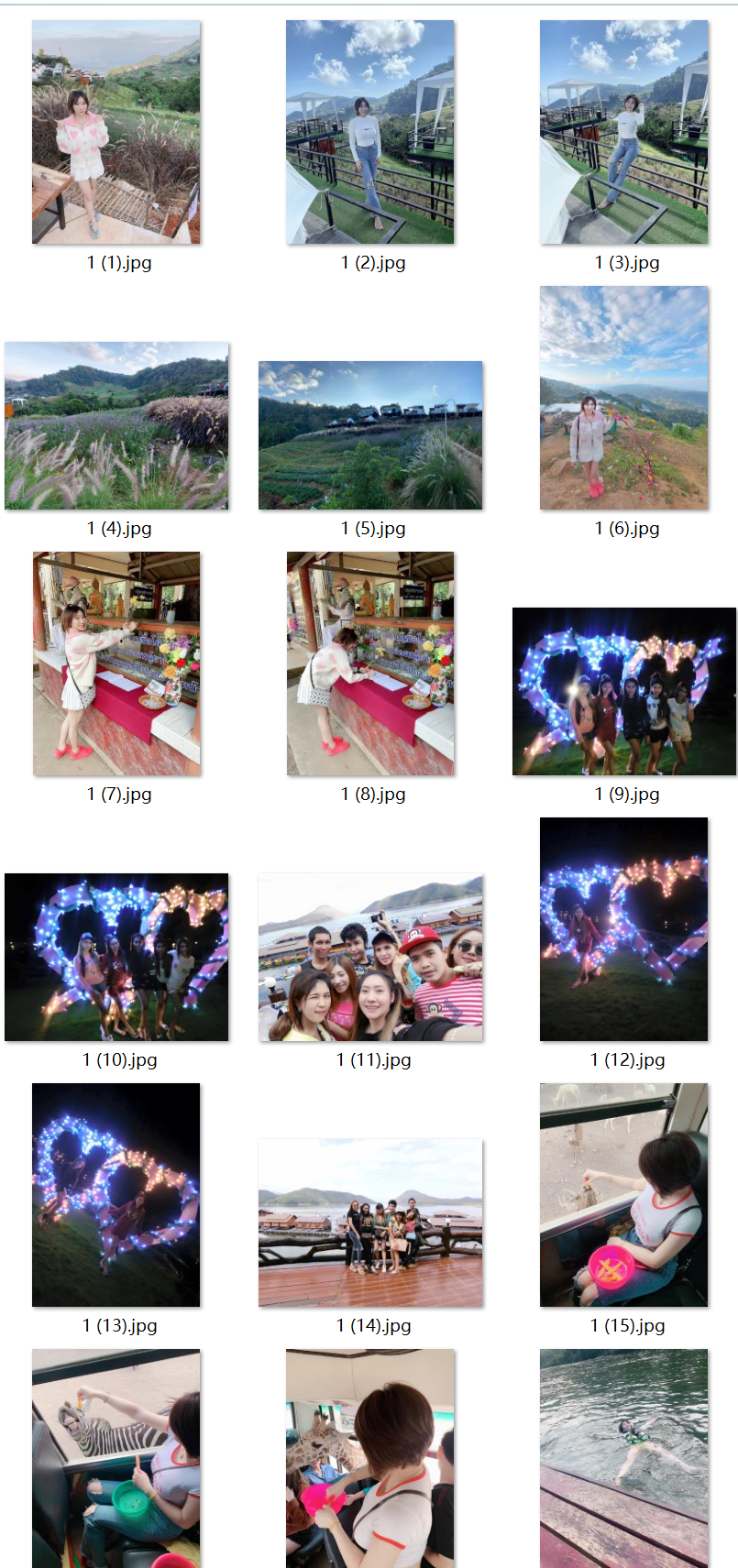Screen dimensions: 738x1568
Task: Select file 1 (12).jpg
Action: pos(624,929)
